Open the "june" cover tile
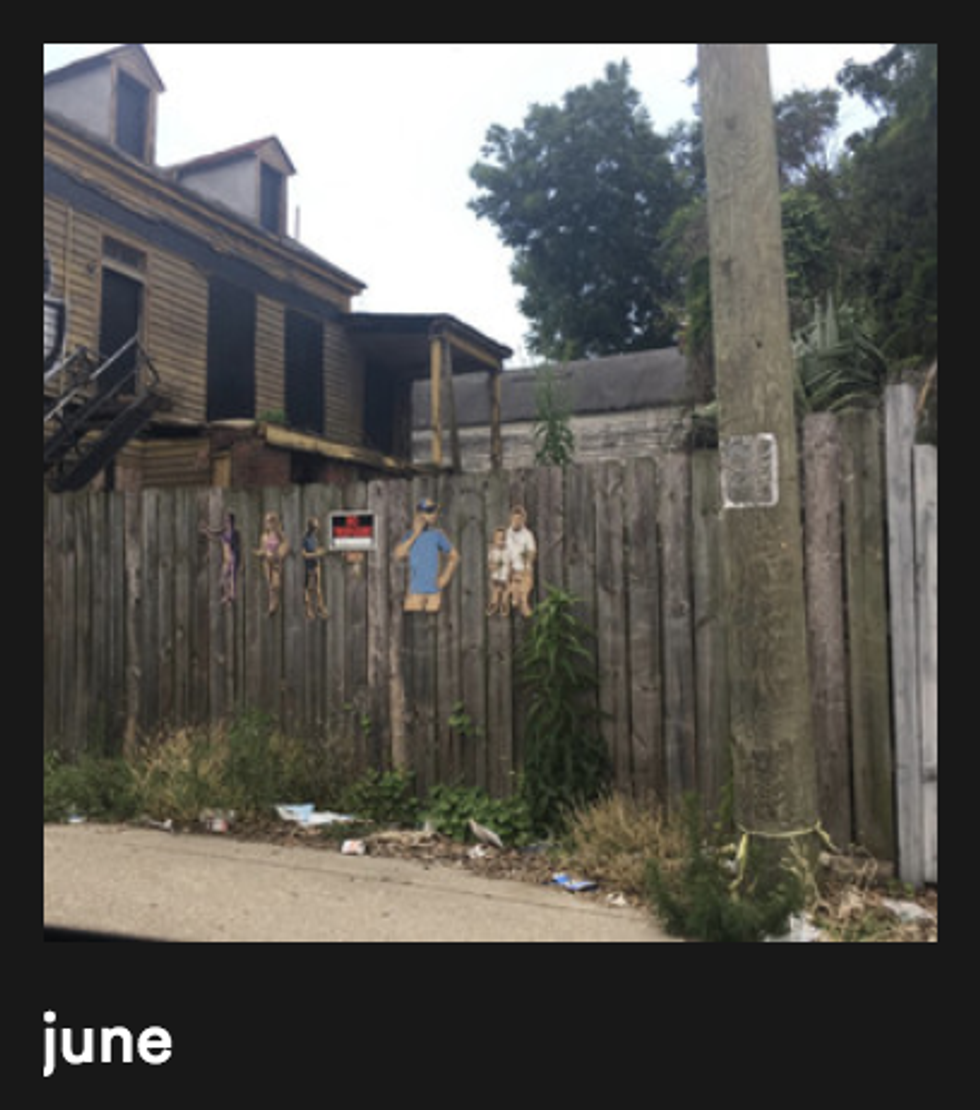Image resolution: width=980 pixels, height=1110 pixels. [x=490, y=492]
